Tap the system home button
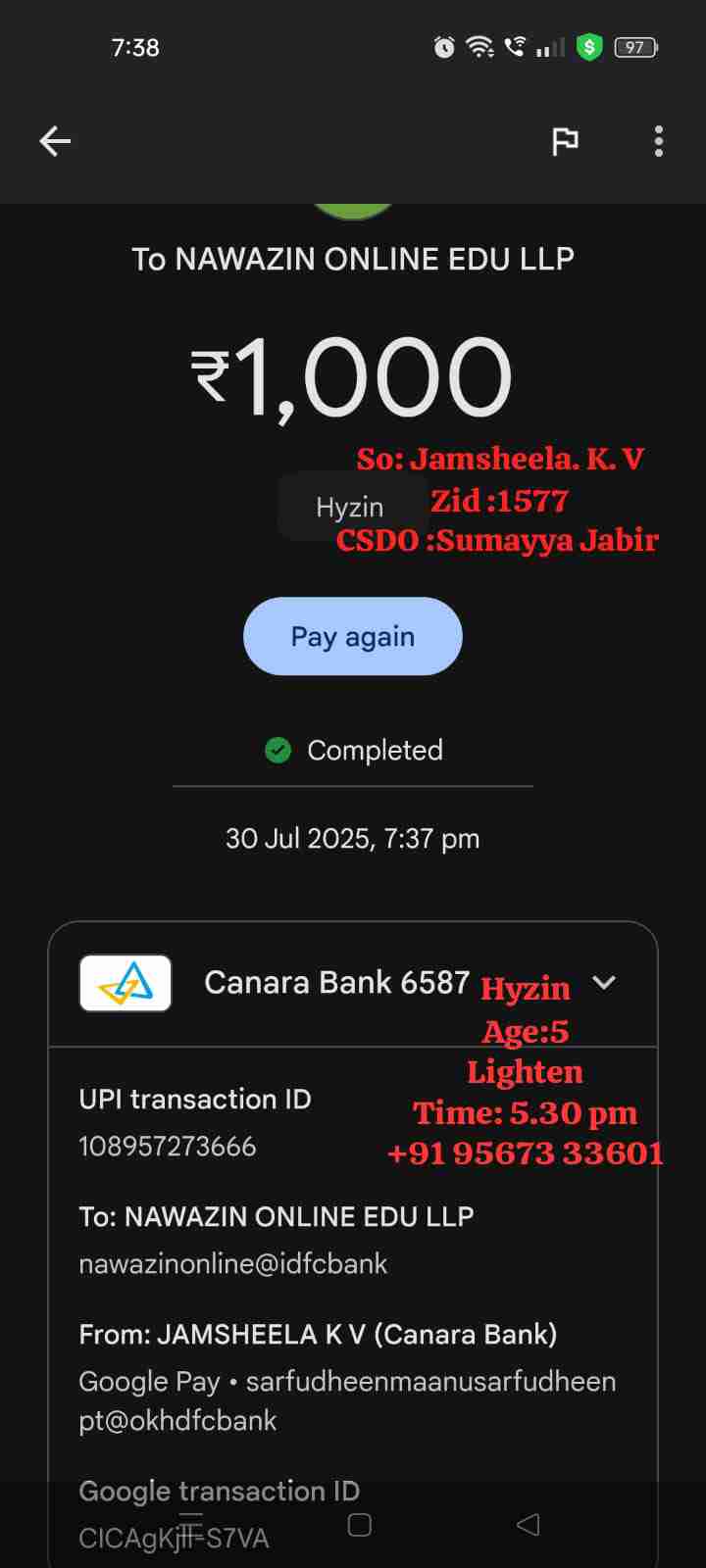 (360, 1525)
